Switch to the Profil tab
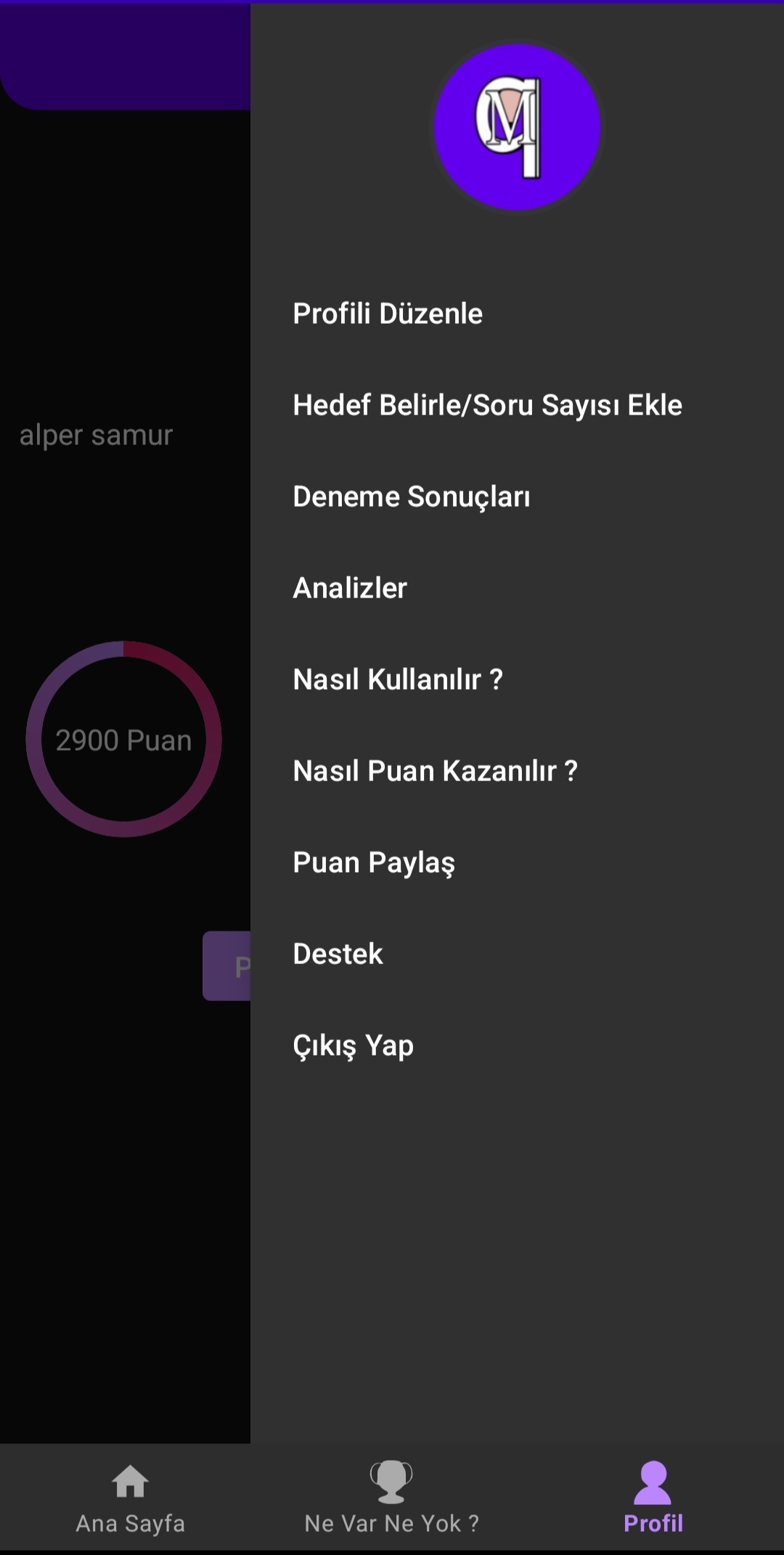This screenshot has height=1555, width=784. tap(653, 1503)
